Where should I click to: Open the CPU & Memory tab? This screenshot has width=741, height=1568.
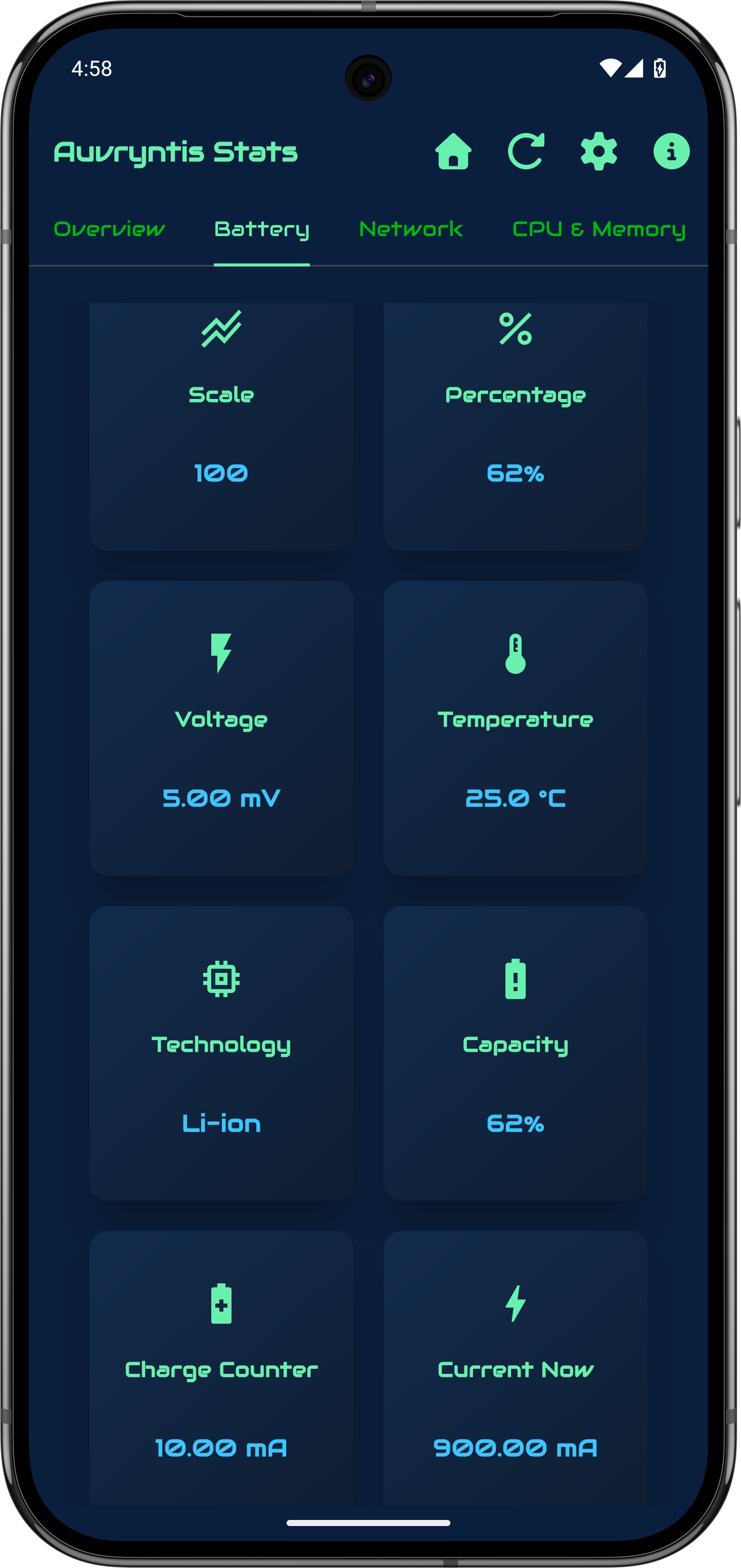click(598, 230)
